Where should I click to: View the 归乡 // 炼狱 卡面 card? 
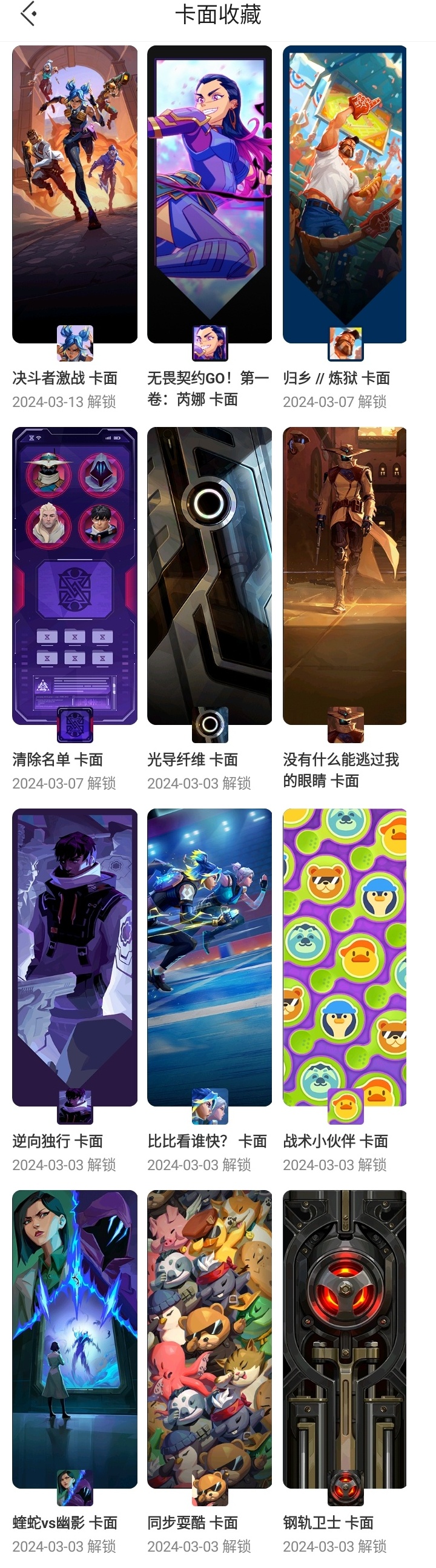coord(345,195)
